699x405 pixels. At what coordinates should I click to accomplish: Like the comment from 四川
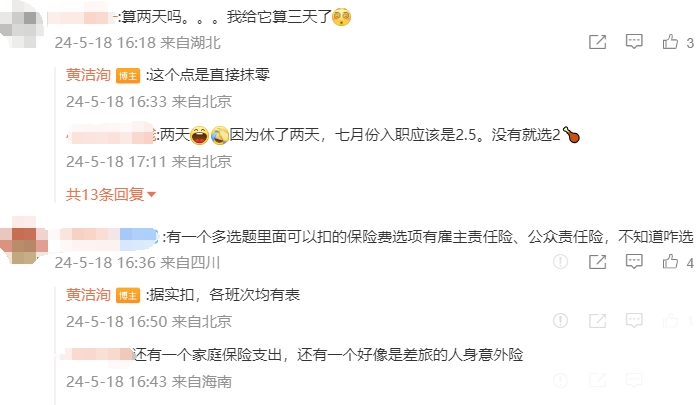coord(670,262)
